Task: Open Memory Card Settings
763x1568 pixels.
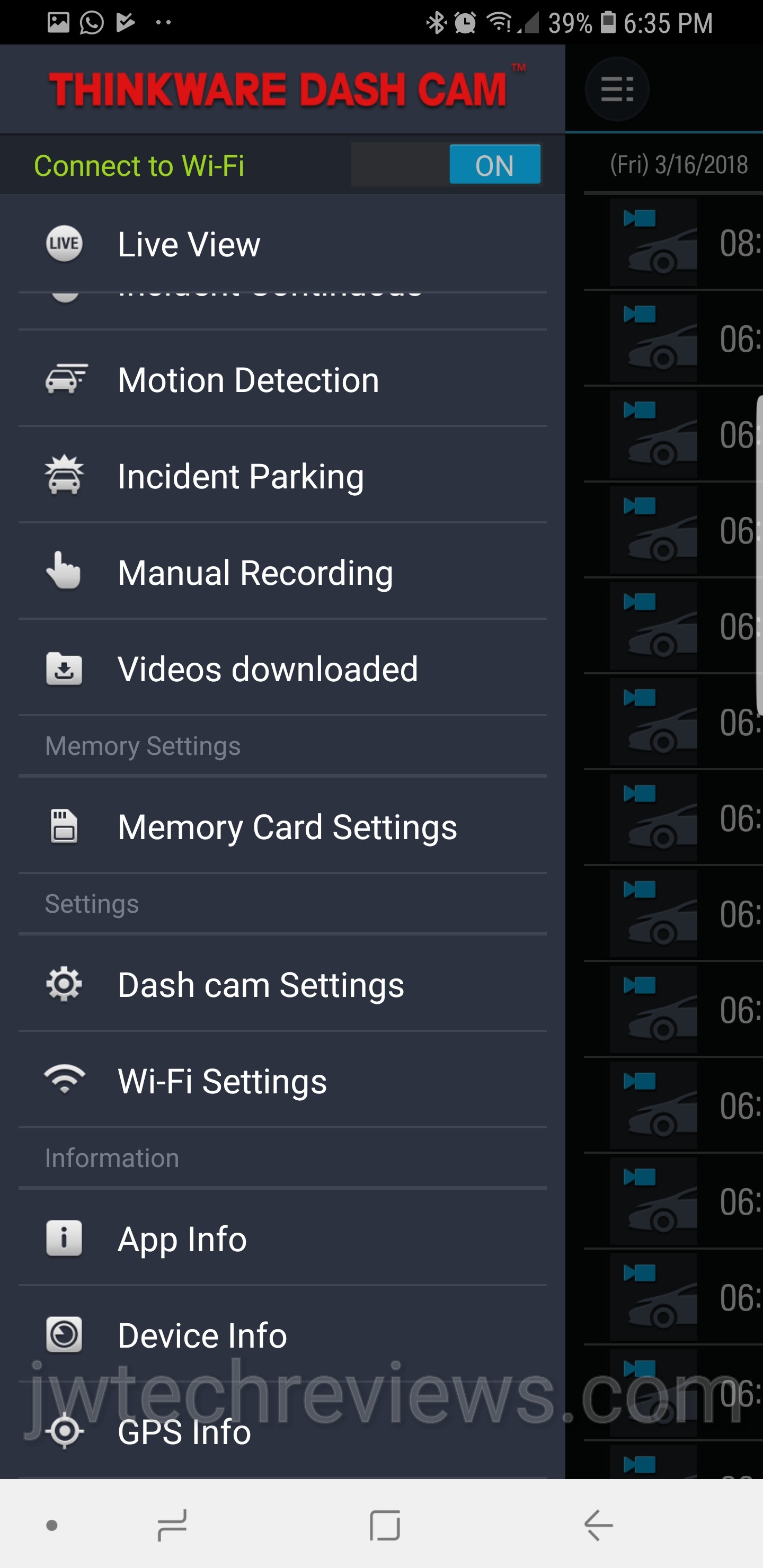Action: click(x=287, y=826)
